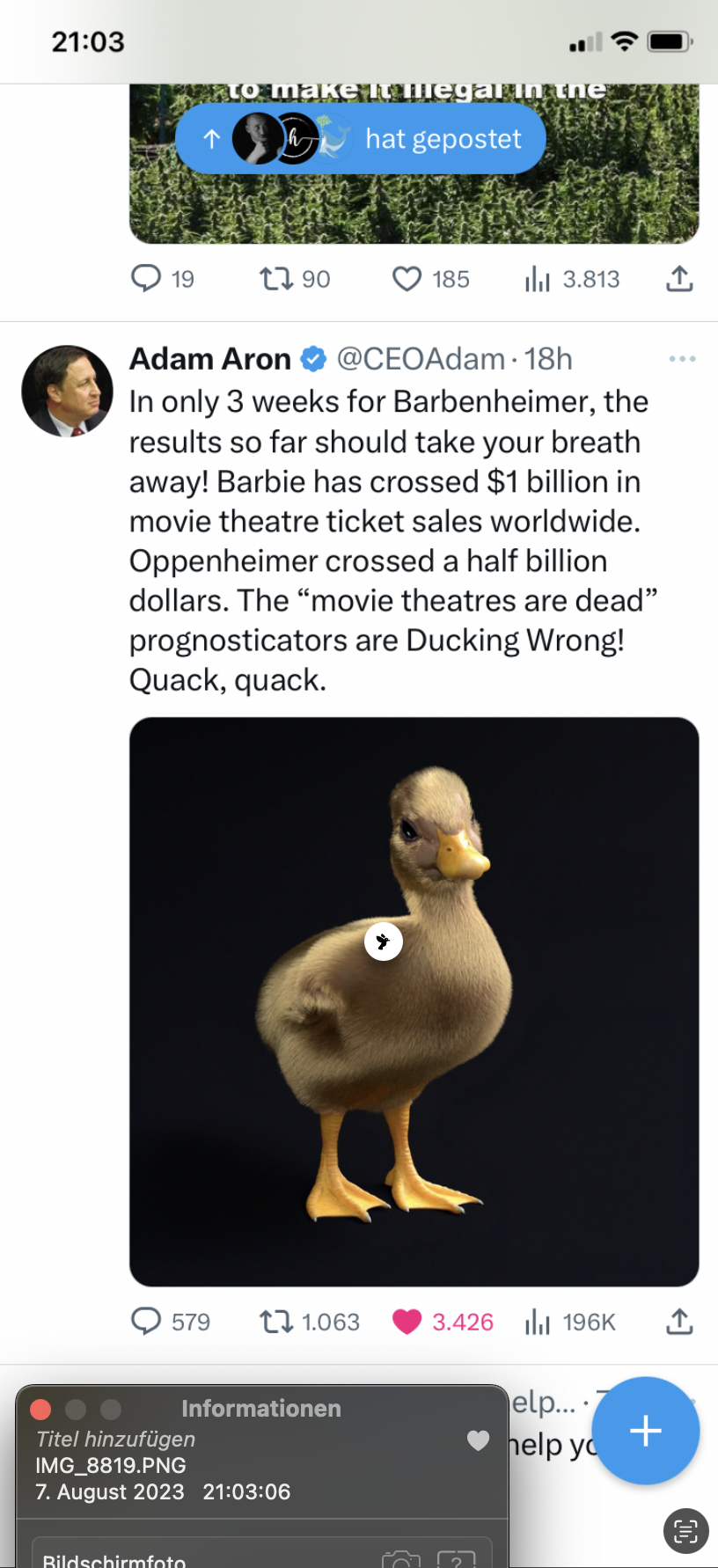Tap the live text scan icon
Image resolution: width=718 pixels, height=1568 pixels.
[685, 1531]
